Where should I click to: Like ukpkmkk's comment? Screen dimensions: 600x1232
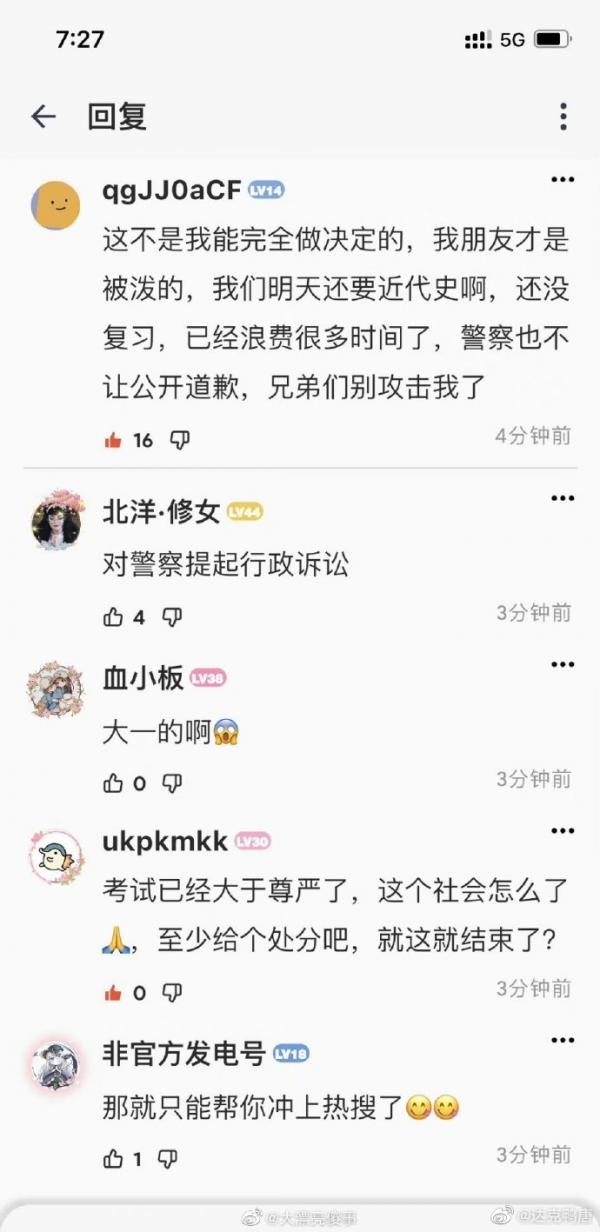click(x=113, y=993)
